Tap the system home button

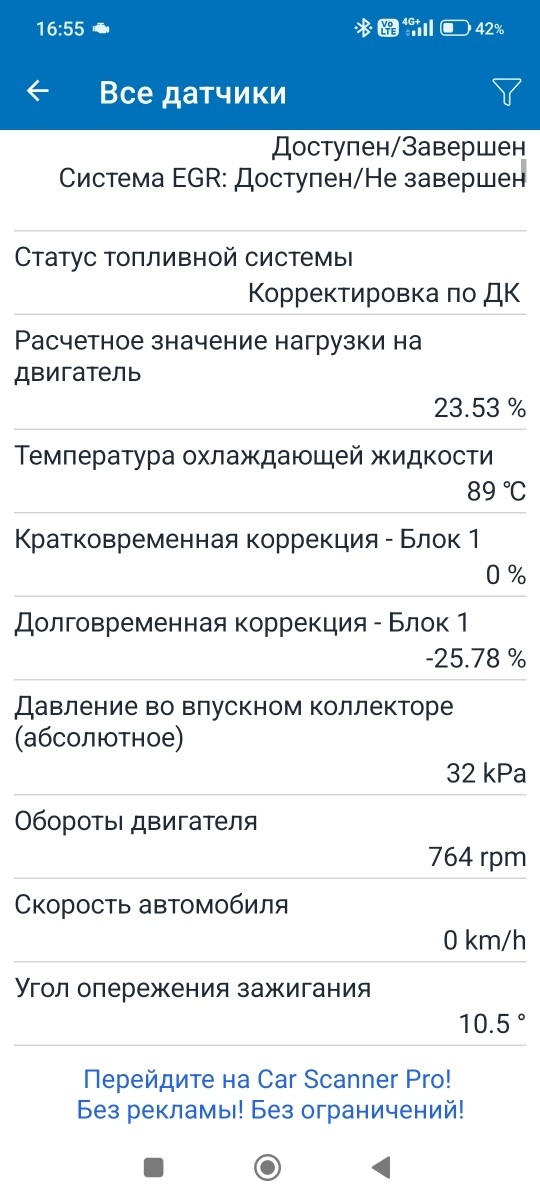point(267,1166)
